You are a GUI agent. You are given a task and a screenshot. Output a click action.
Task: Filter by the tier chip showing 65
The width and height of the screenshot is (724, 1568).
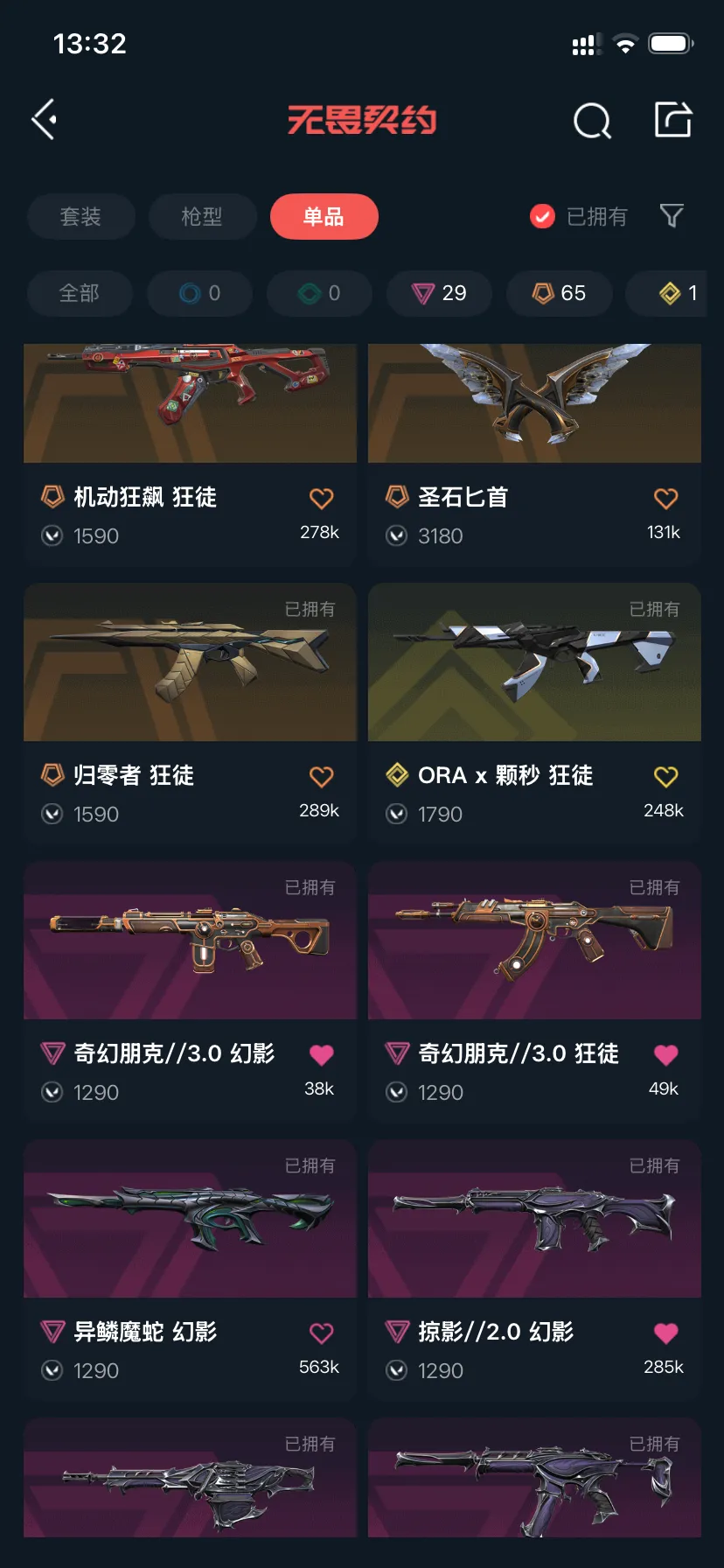559,293
